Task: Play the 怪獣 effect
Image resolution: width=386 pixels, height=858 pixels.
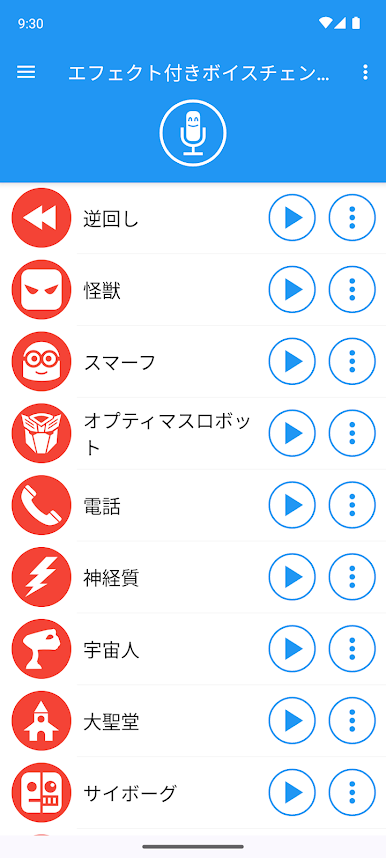Action: [x=292, y=289]
